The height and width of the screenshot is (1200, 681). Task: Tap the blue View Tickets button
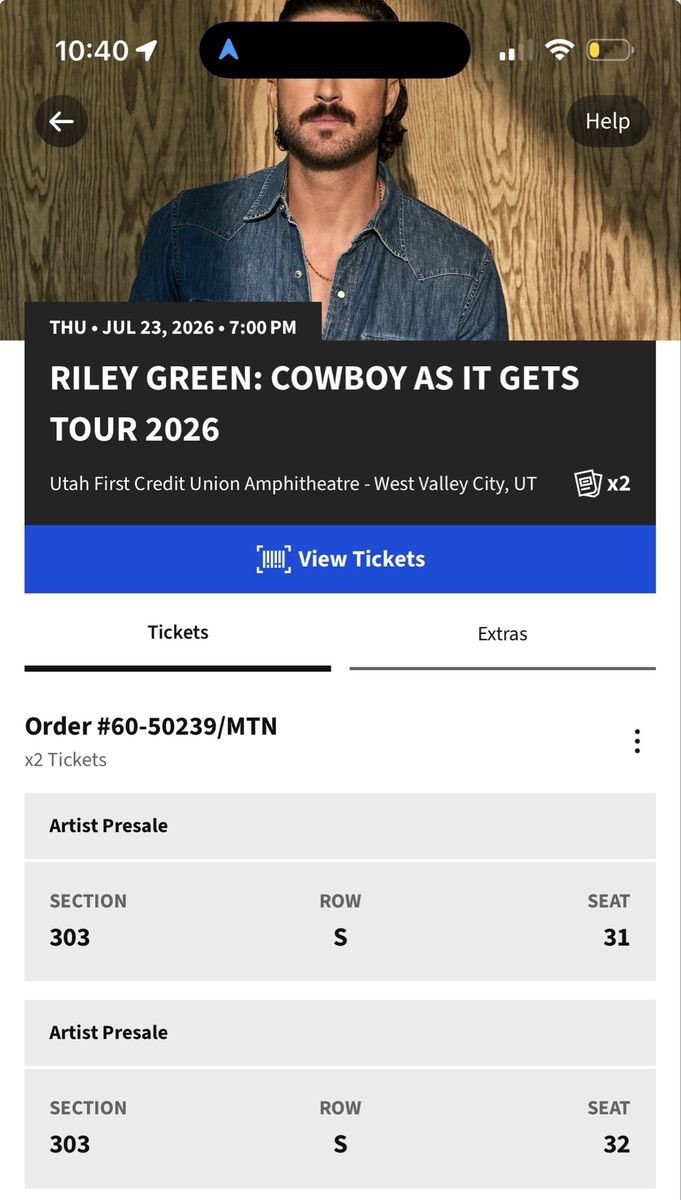(340, 559)
